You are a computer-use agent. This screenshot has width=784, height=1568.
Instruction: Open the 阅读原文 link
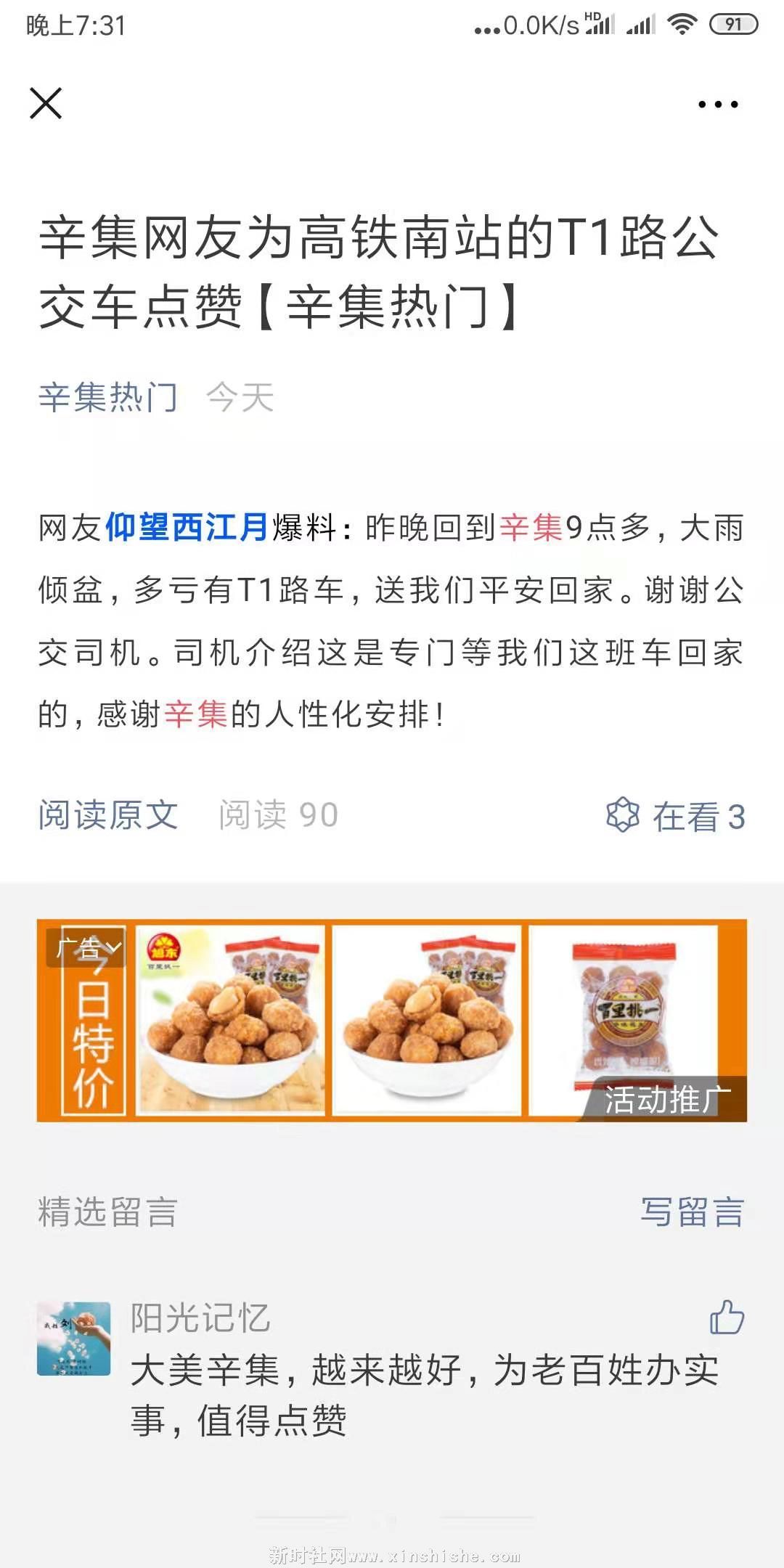click(108, 815)
